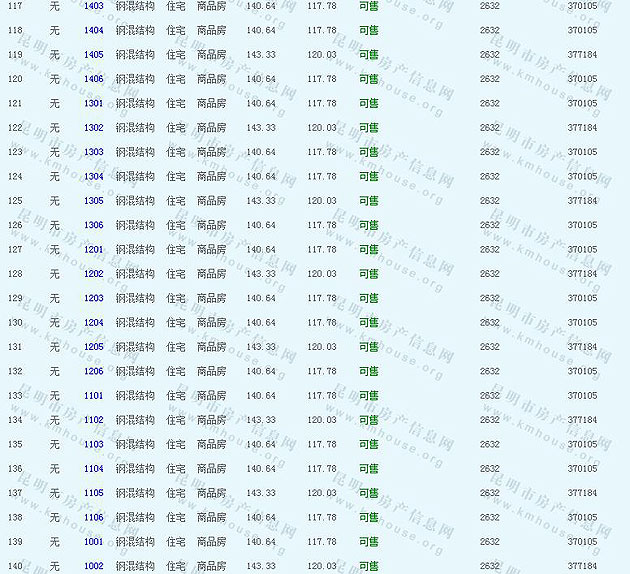This screenshot has width=630, height=574.
Task: Tap room number 1101
Action: 93,396
